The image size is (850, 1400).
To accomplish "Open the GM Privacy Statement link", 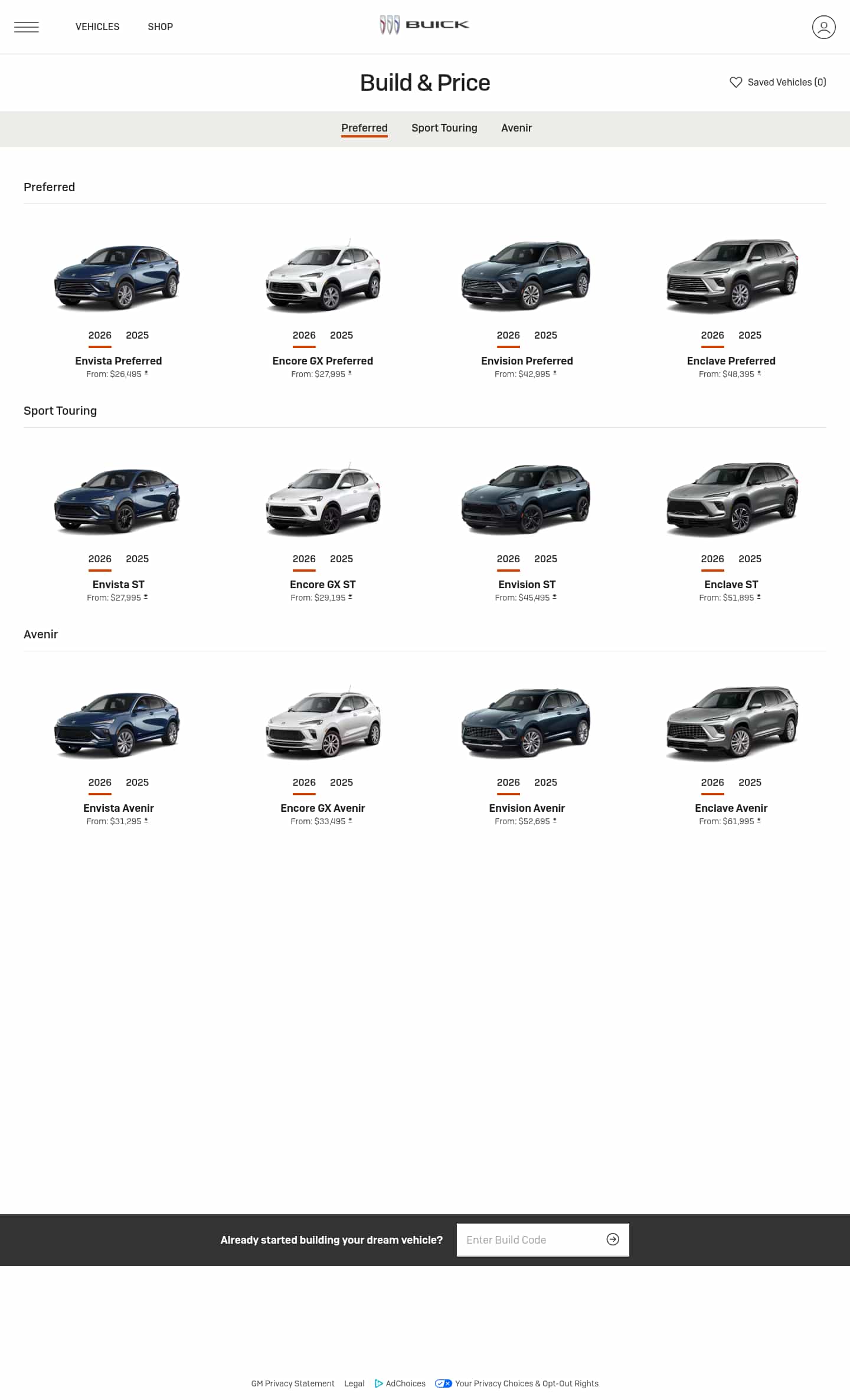I will (x=293, y=1383).
